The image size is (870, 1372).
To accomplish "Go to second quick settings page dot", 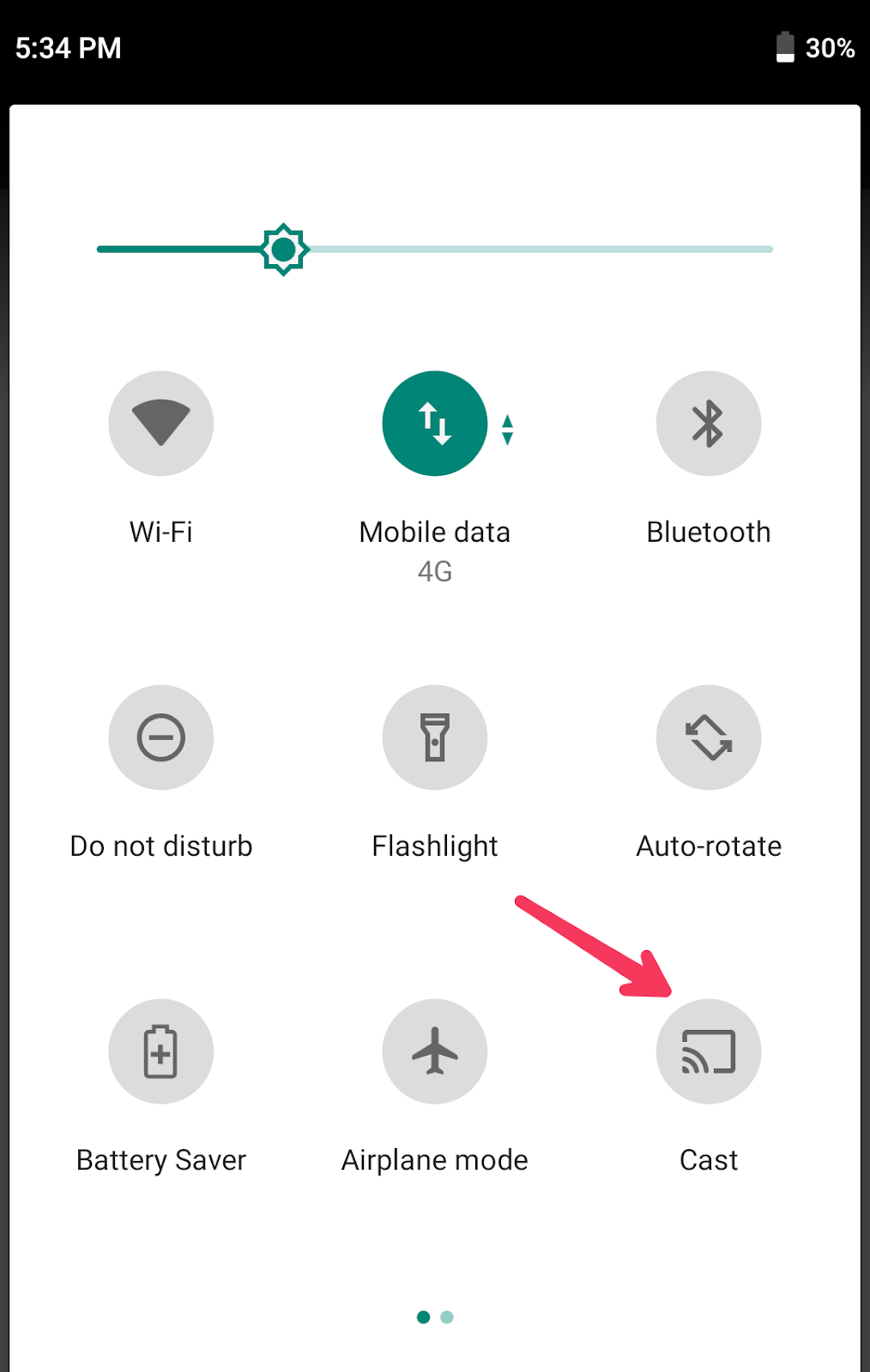I will [x=447, y=1317].
